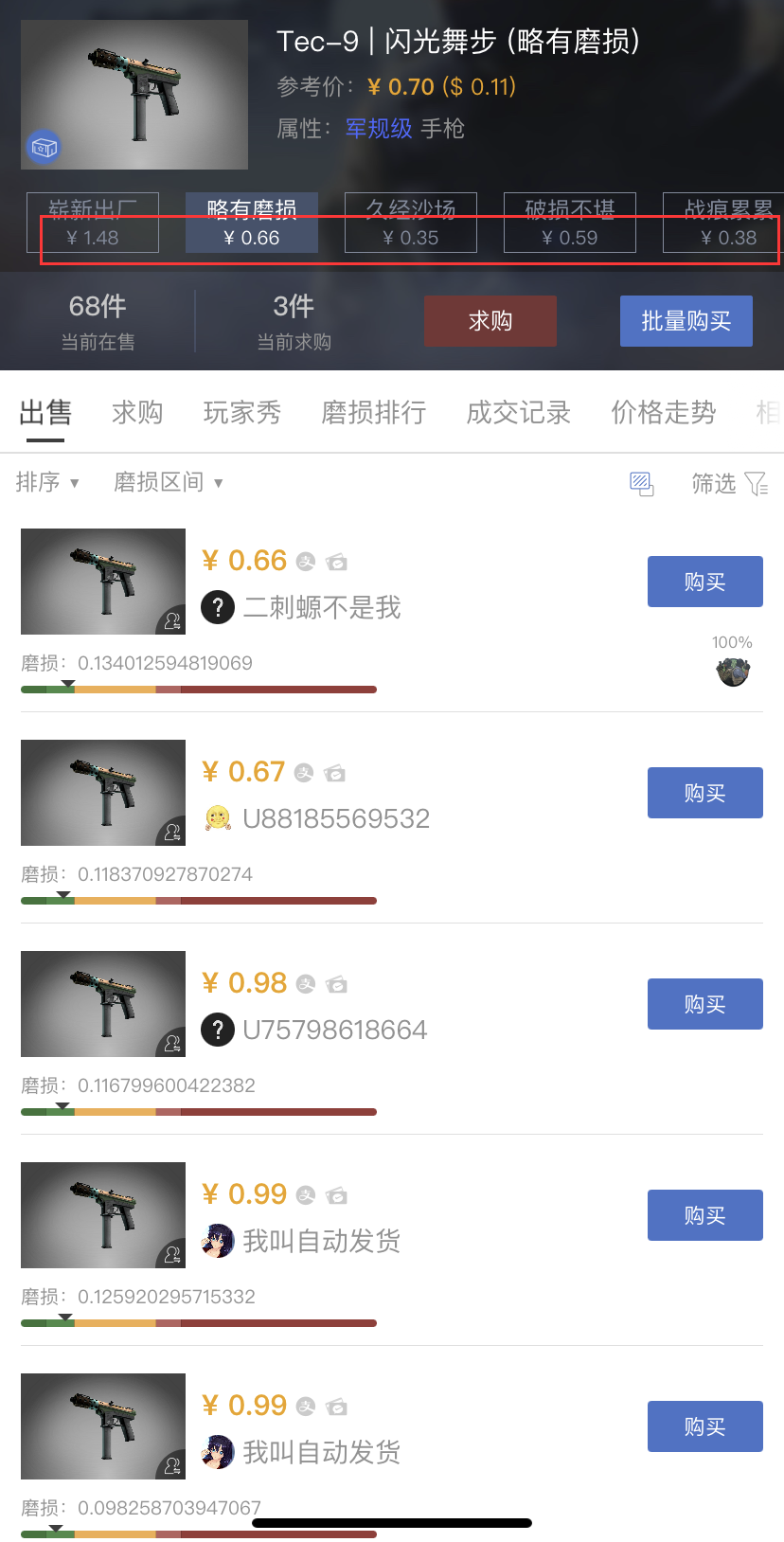The width and height of the screenshot is (784, 1542).
Task: Tap the view mode icon beside 筛选
Action: tap(642, 484)
